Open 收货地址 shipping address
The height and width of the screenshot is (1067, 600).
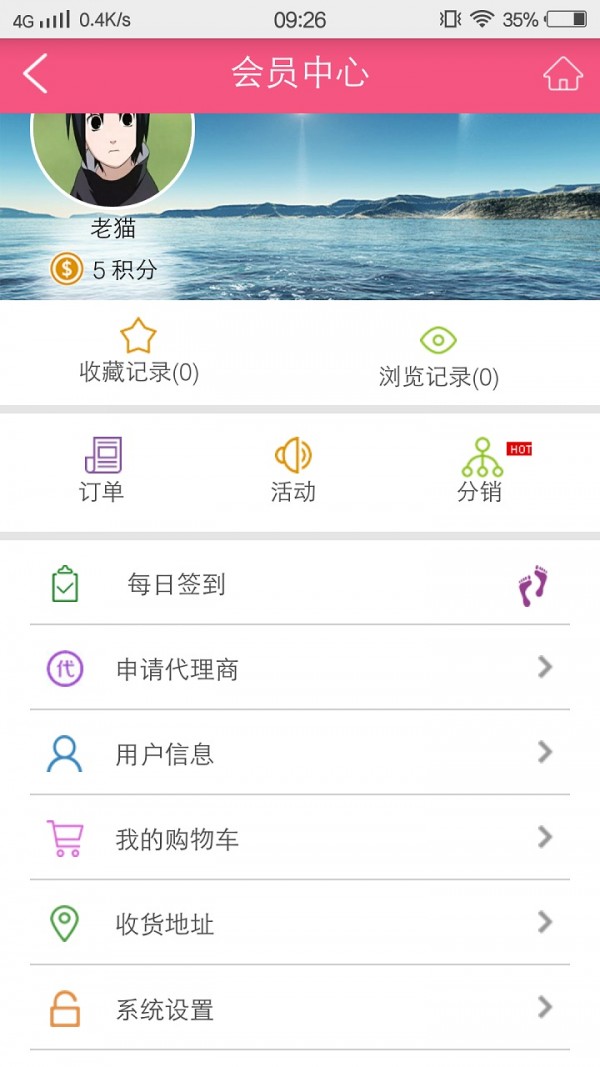[300, 924]
